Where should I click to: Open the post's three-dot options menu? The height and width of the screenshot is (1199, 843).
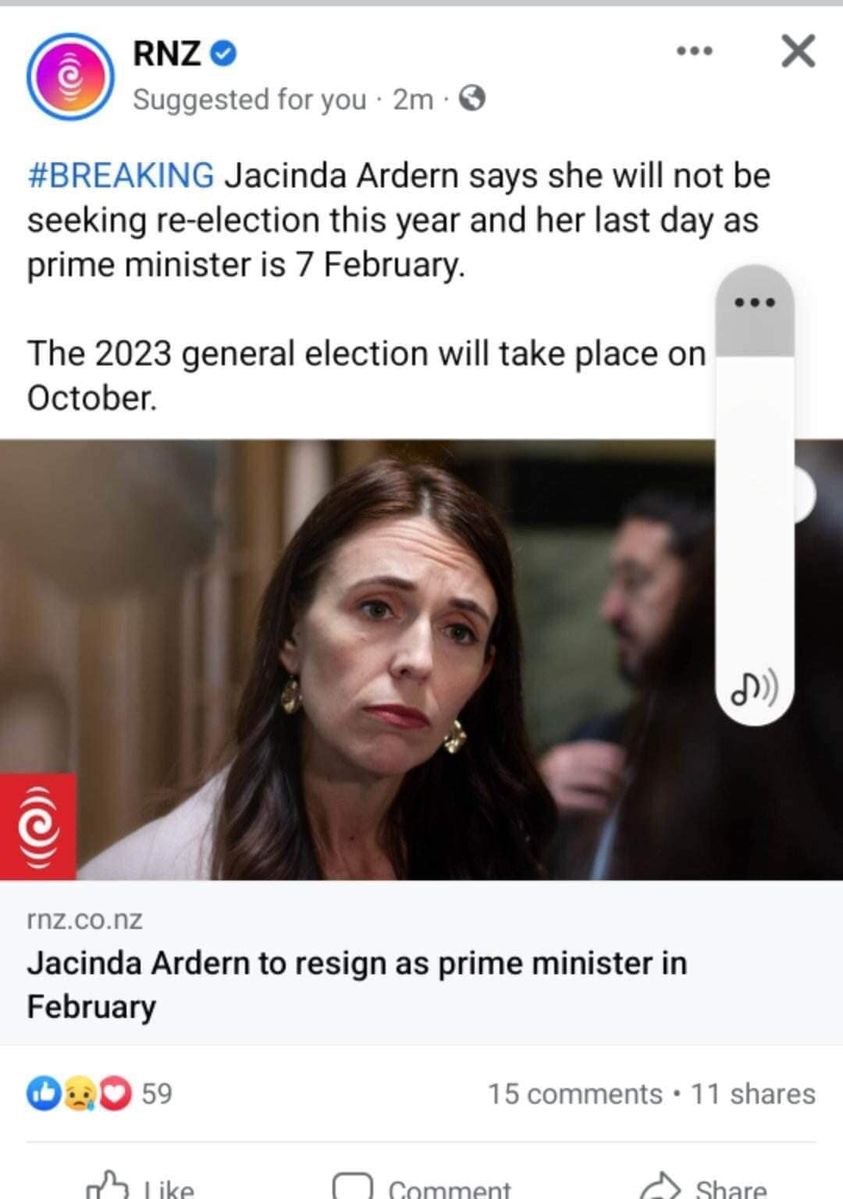tap(694, 51)
